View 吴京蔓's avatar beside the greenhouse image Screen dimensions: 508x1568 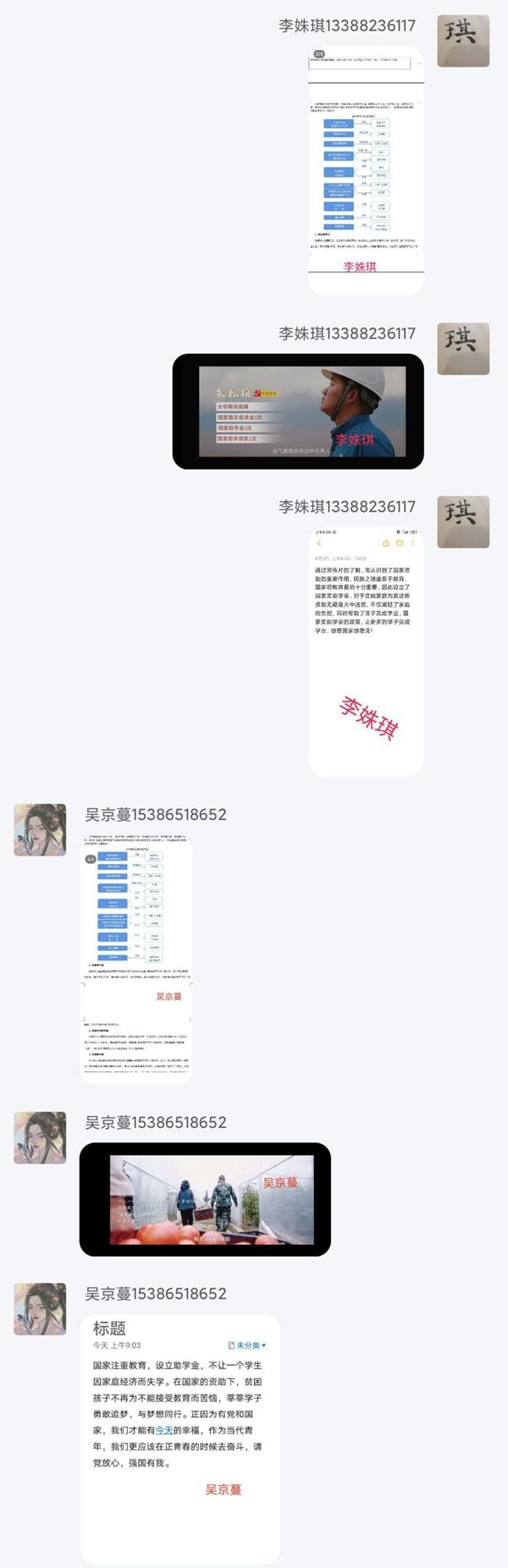coord(40,1137)
